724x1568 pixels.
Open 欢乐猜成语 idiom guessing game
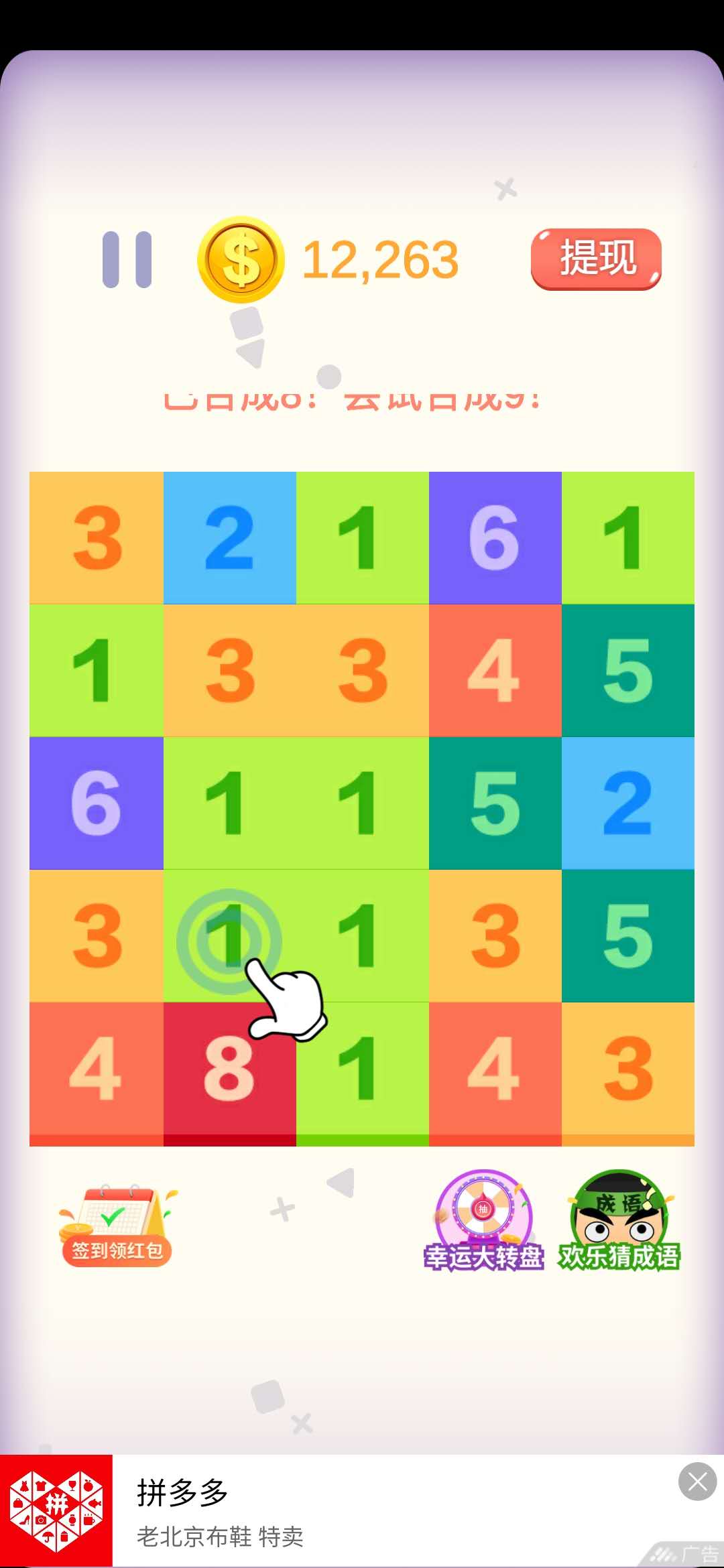click(x=619, y=1221)
